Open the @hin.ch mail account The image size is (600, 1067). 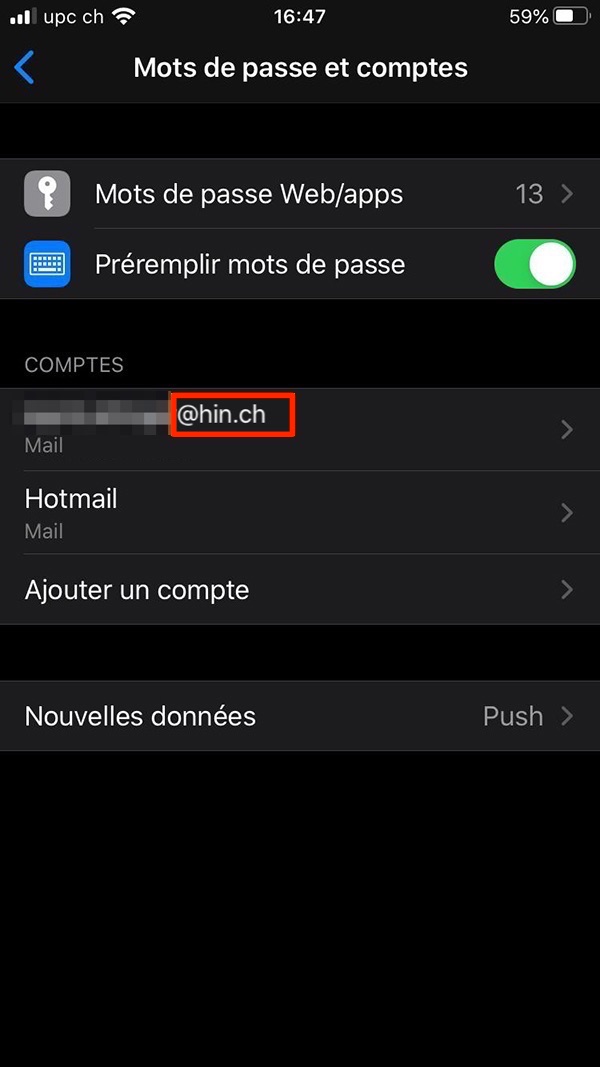point(300,429)
